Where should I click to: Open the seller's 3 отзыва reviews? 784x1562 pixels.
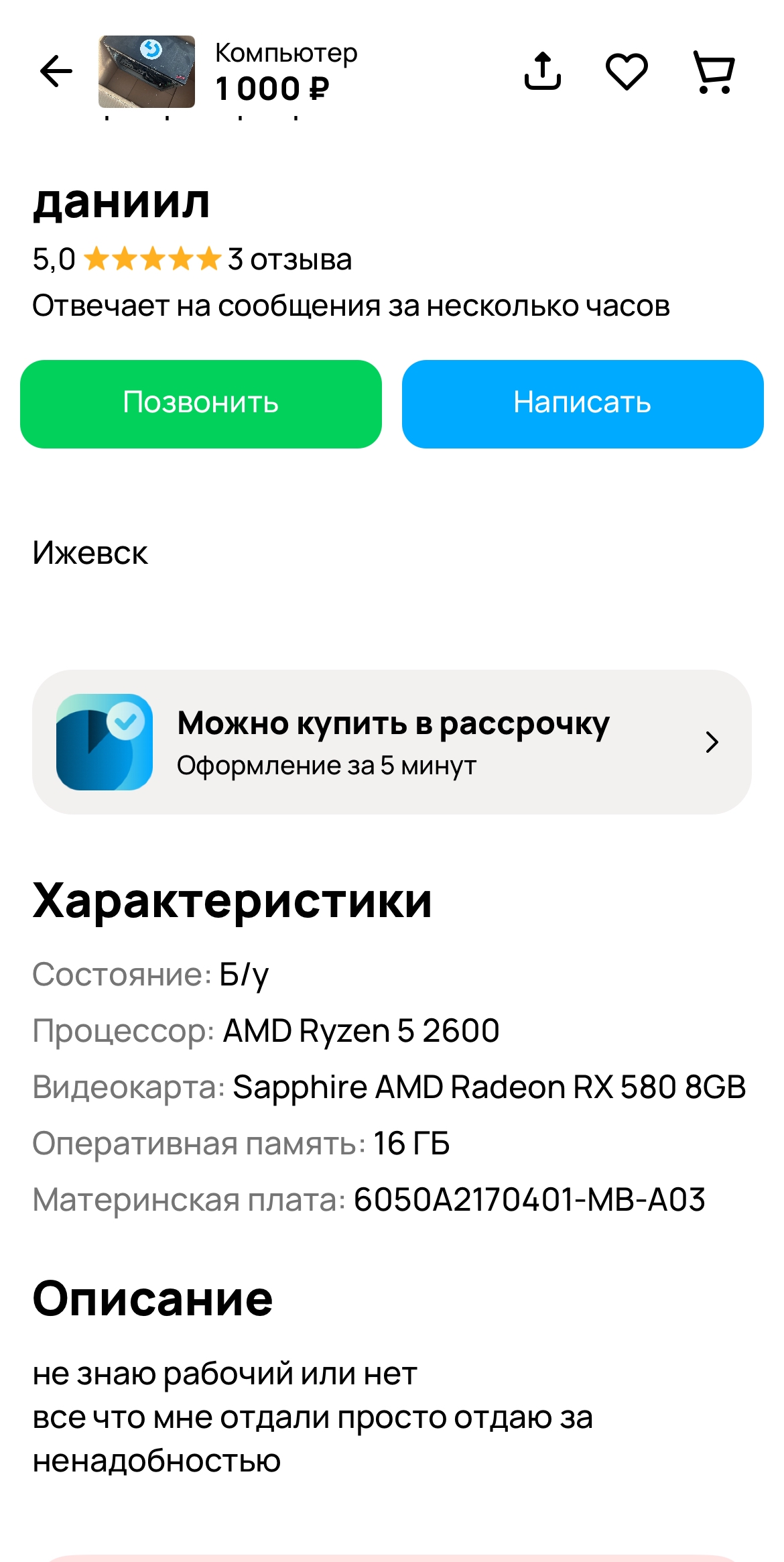coord(289,259)
